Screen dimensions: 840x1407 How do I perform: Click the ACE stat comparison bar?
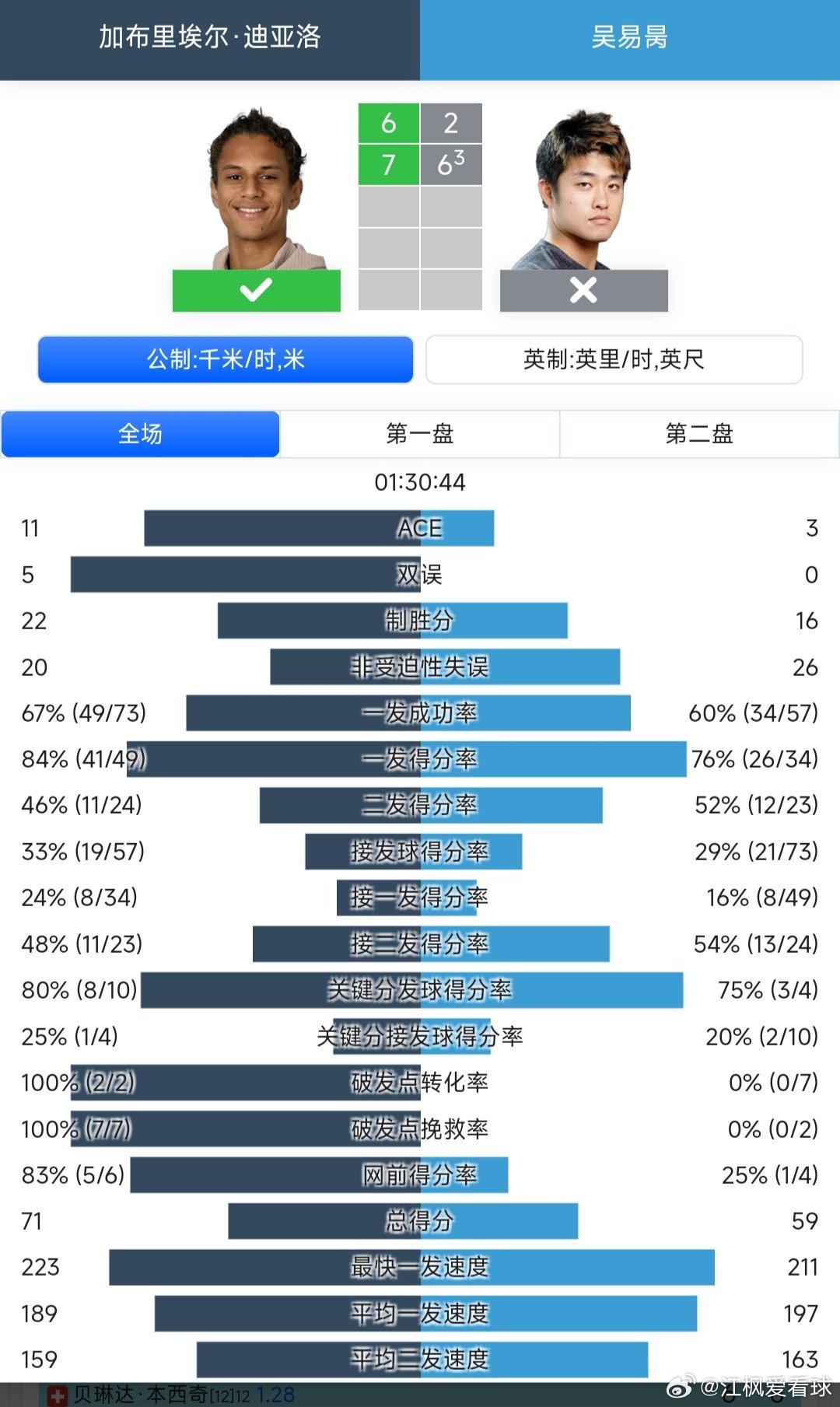point(420,528)
